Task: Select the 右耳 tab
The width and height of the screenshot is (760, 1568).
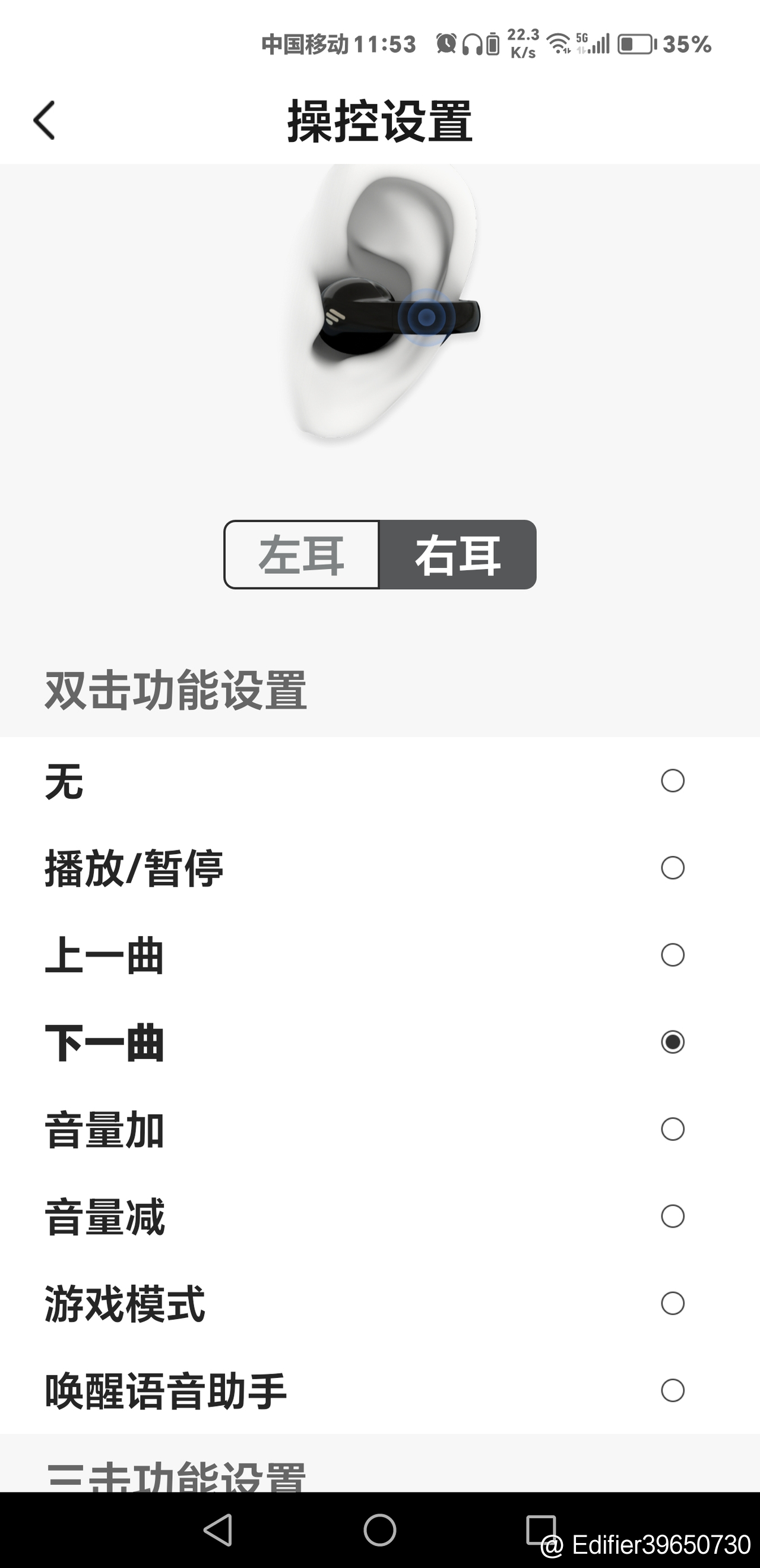Action: point(458,555)
